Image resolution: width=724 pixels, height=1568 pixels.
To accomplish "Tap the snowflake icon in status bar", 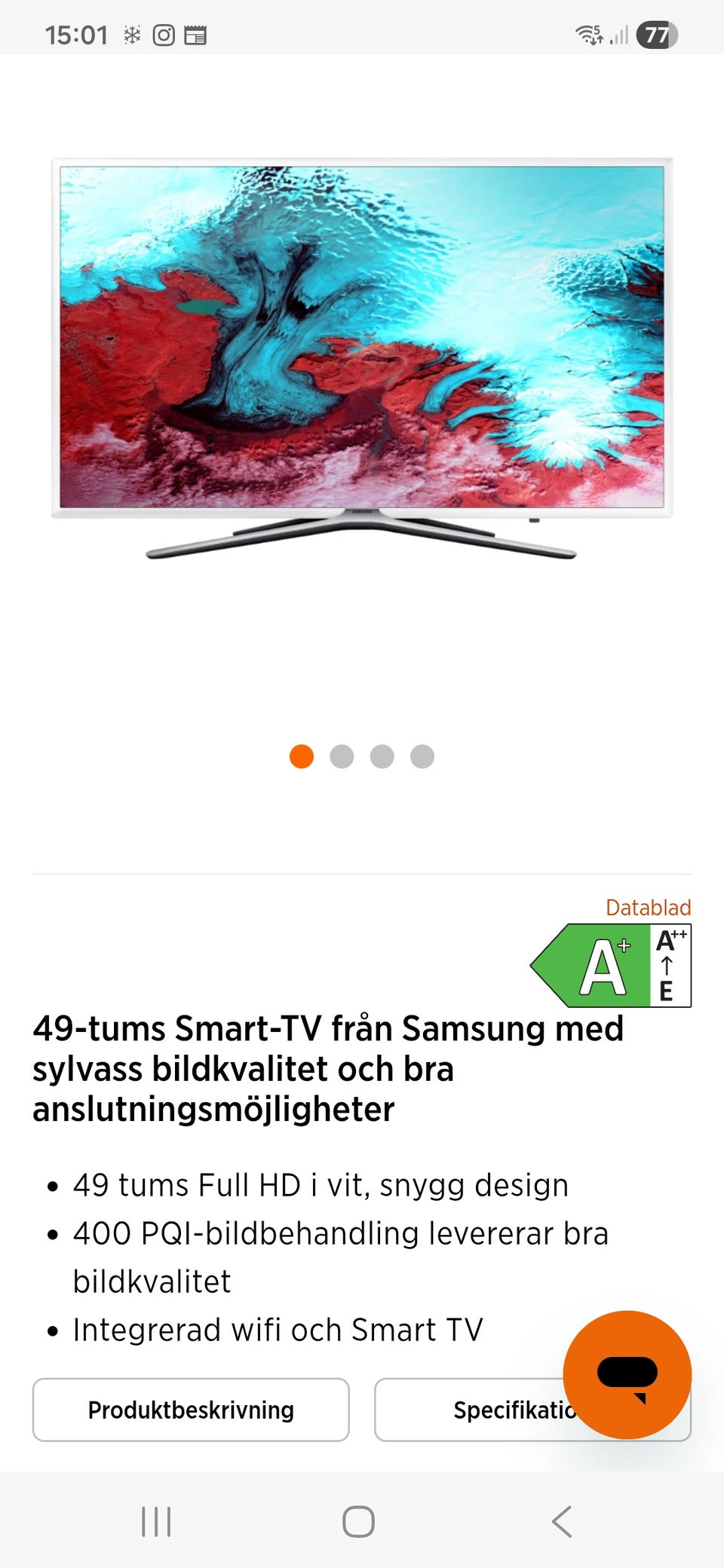I will (x=132, y=35).
